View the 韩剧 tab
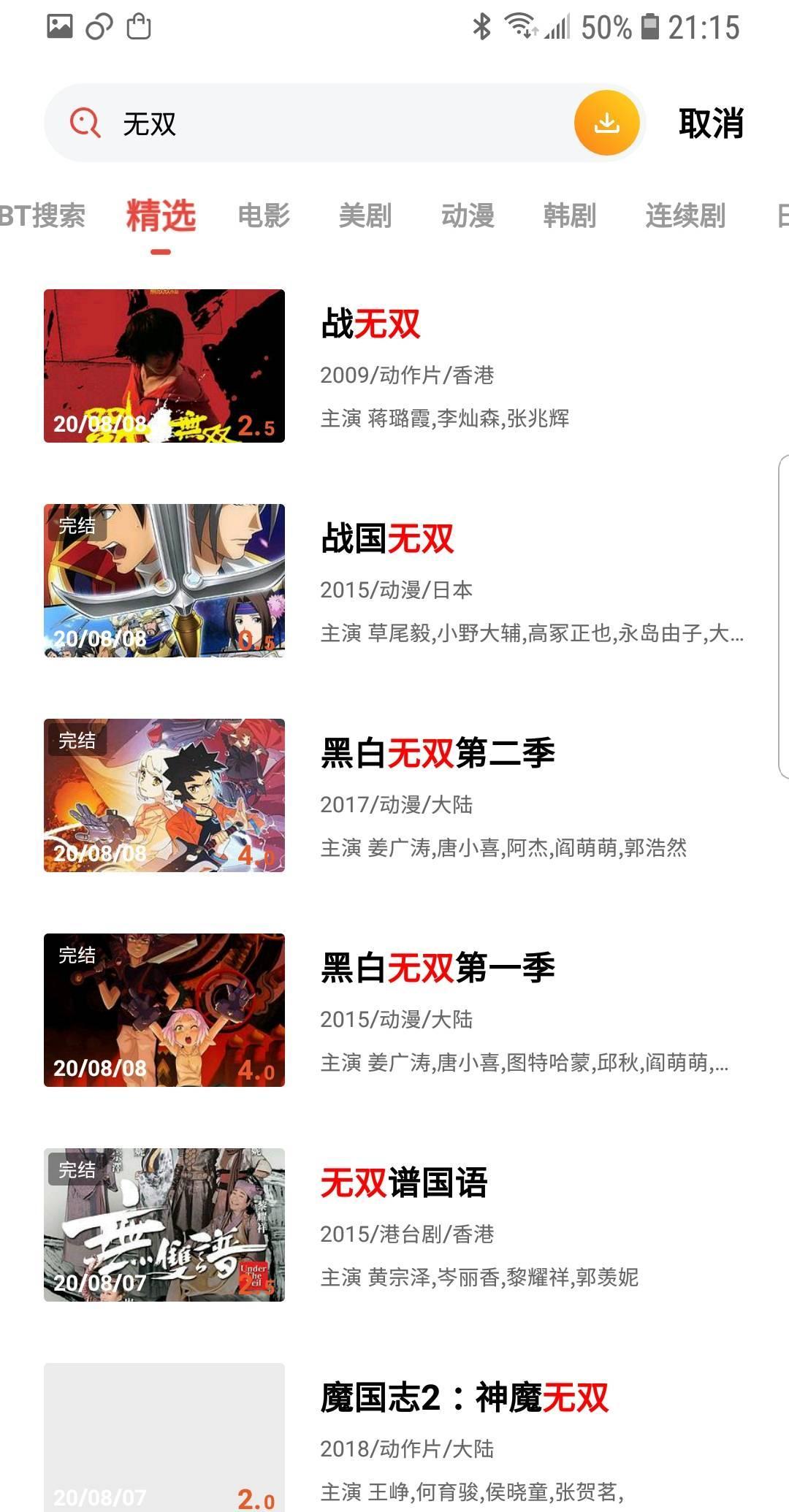The width and height of the screenshot is (789, 1512). [570, 215]
